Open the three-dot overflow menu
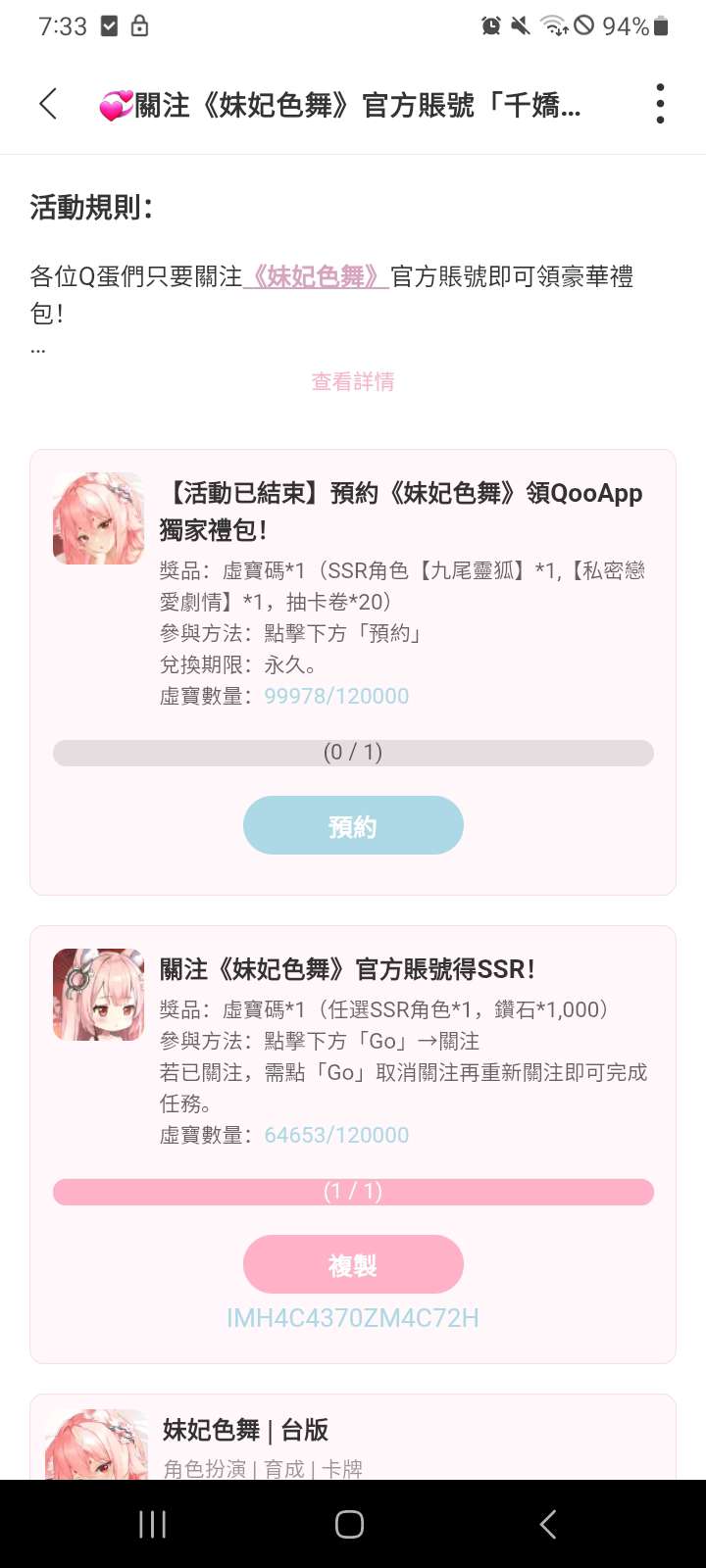706x1568 pixels. [x=660, y=104]
